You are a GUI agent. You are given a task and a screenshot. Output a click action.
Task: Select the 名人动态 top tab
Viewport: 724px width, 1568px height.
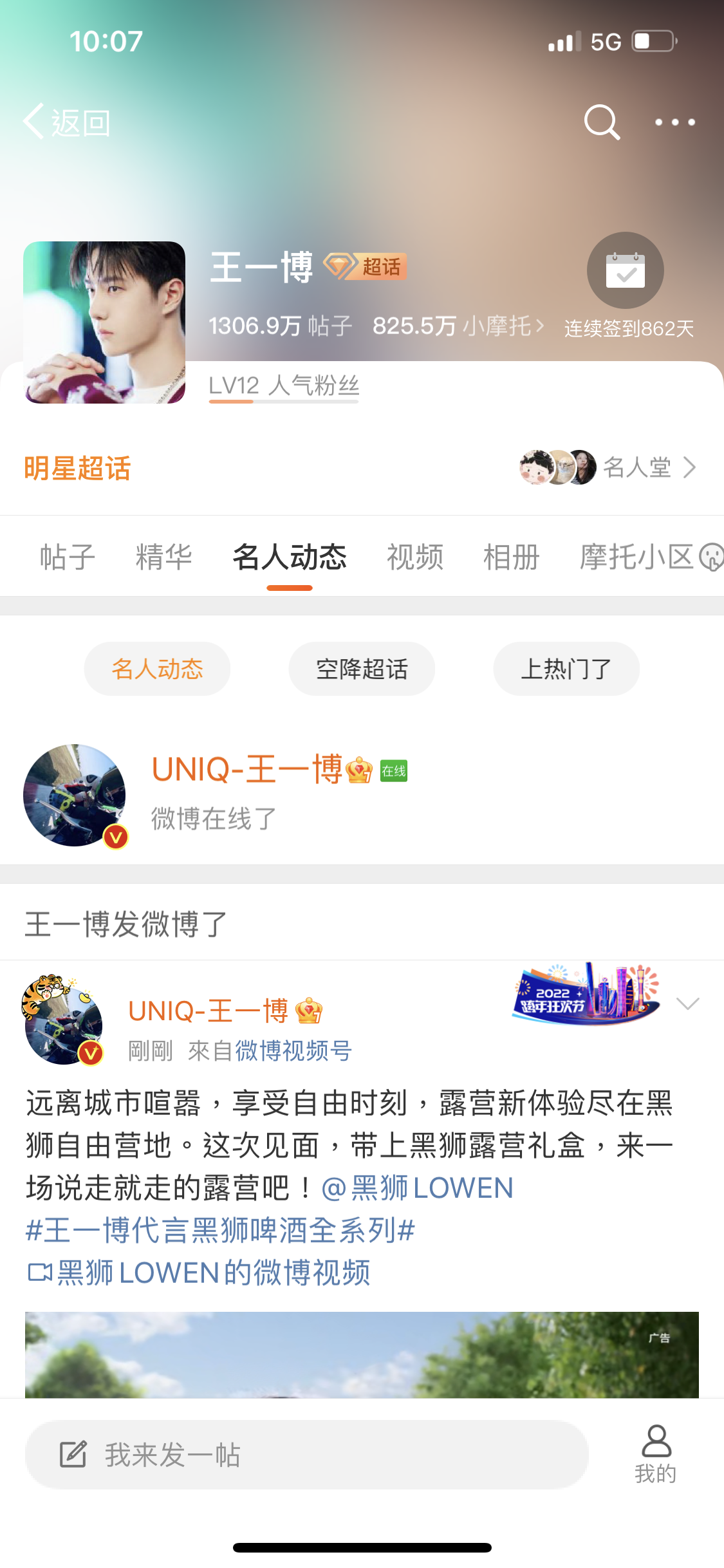click(290, 557)
